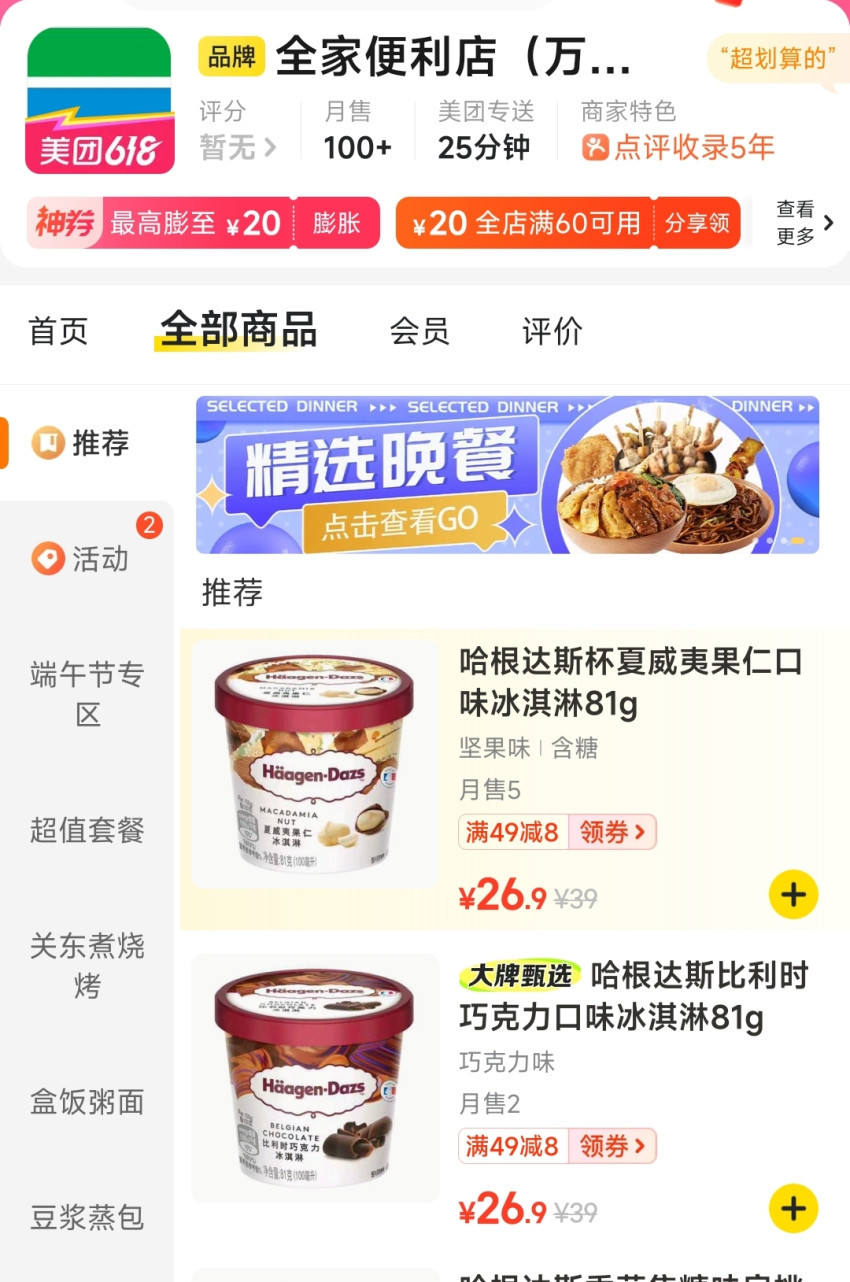Image resolution: width=850 pixels, height=1282 pixels.
Task: Switch to the 评价 tab
Action: 552,331
